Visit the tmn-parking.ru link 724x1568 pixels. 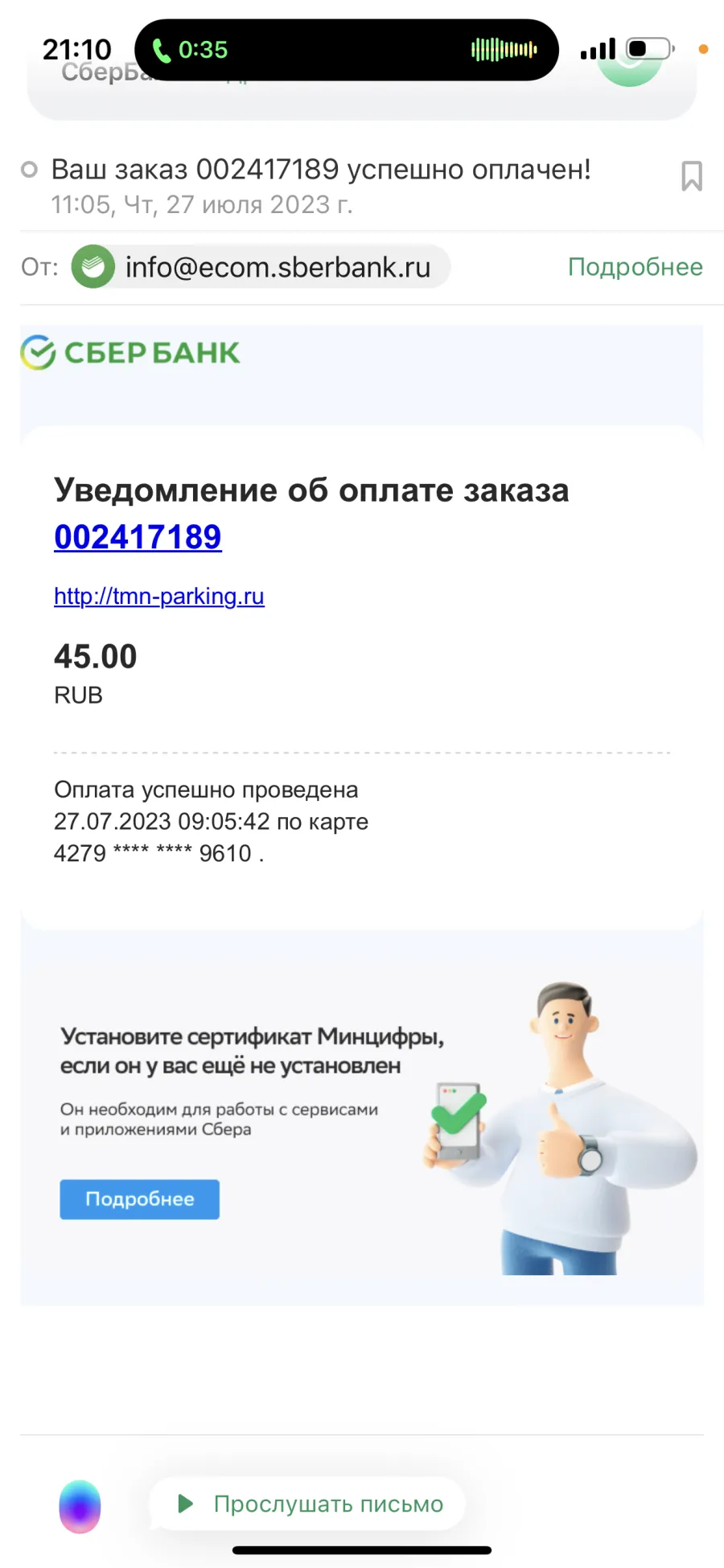pos(159,596)
